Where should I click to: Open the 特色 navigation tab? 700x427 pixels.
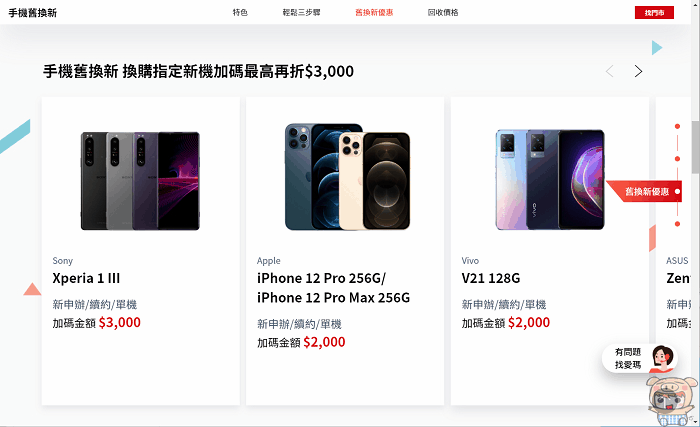pyautogui.click(x=240, y=12)
